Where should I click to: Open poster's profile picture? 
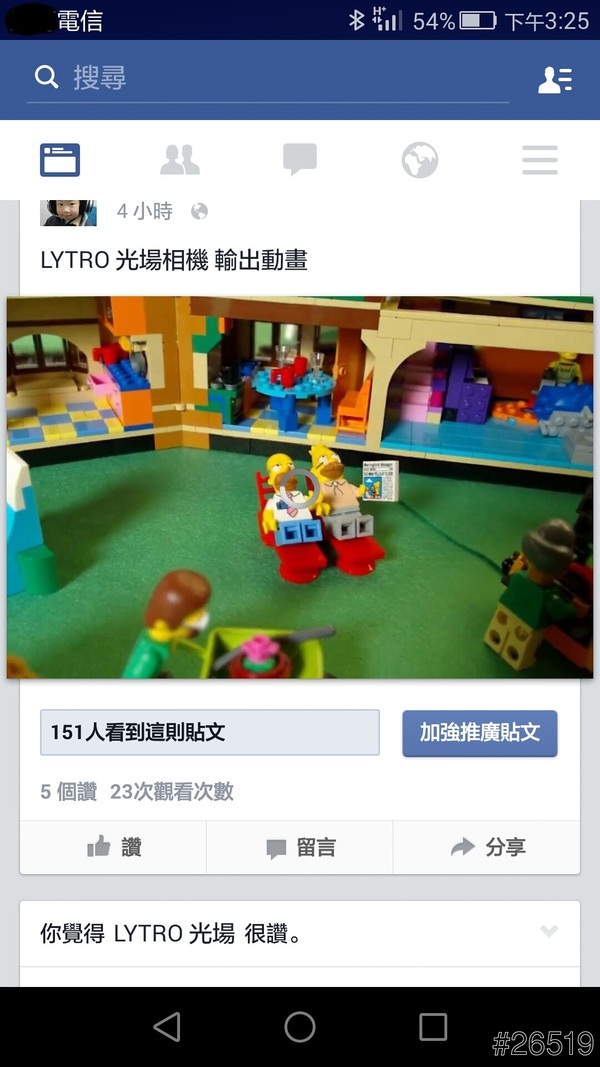68,211
